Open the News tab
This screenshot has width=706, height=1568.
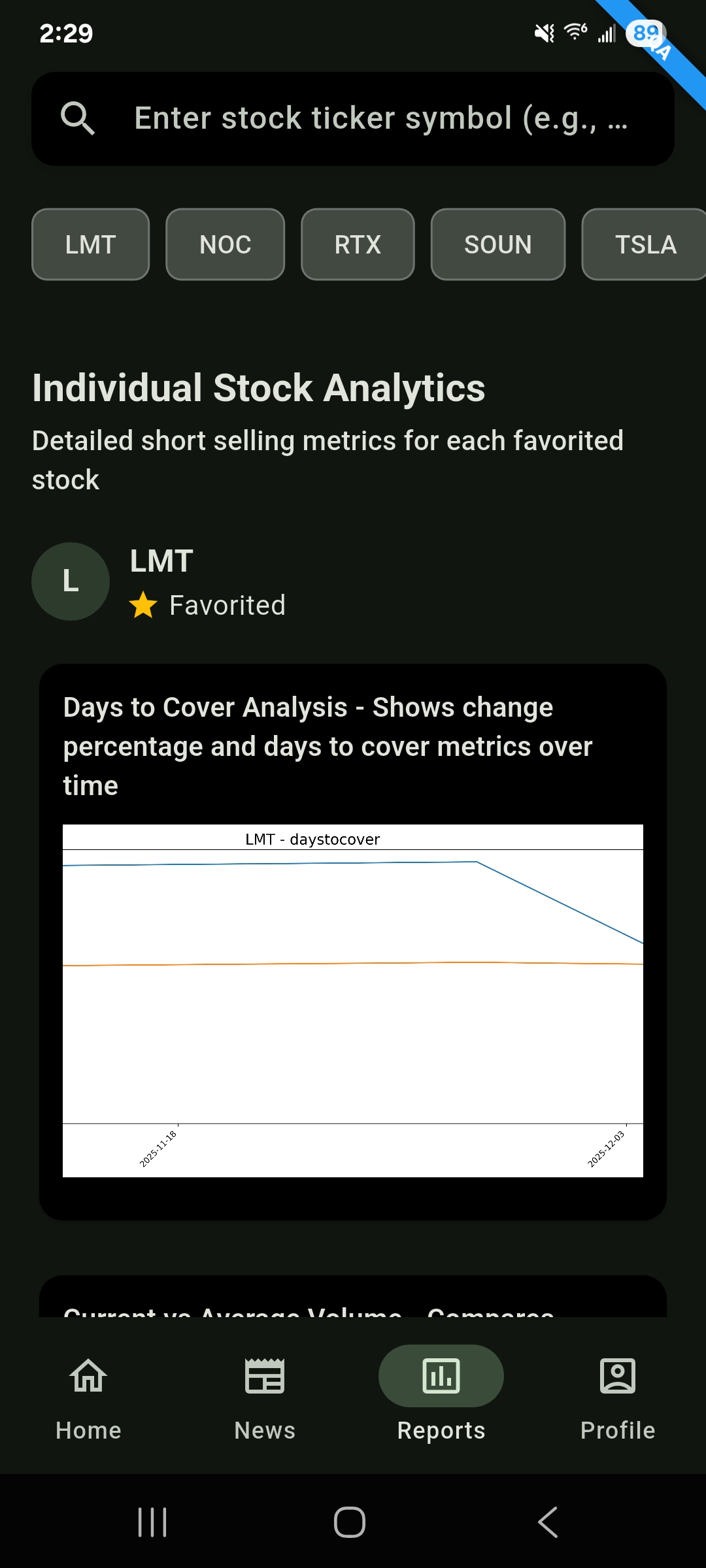pos(265,1393)
